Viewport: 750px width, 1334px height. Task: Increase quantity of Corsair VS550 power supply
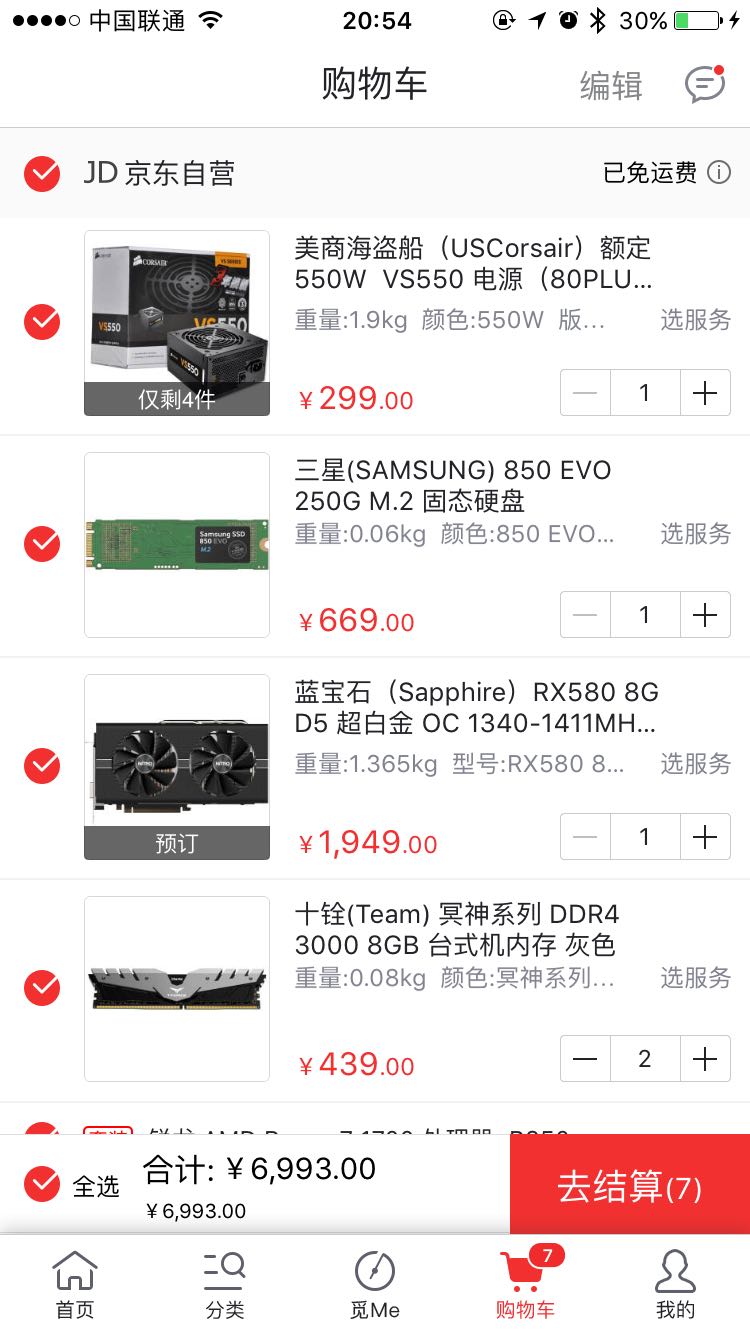coord(705,393)
